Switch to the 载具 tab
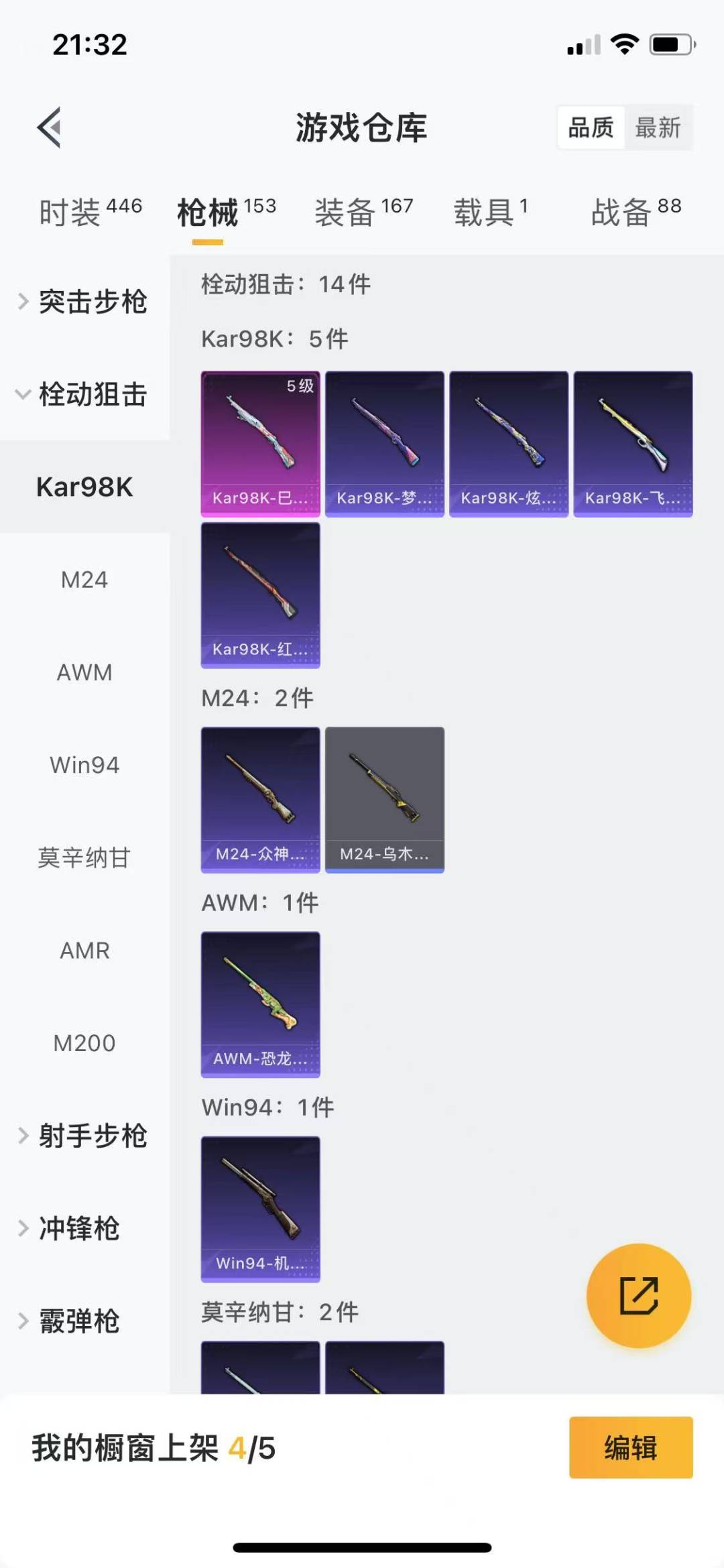The image size is (724, 1568). [490, 212]
